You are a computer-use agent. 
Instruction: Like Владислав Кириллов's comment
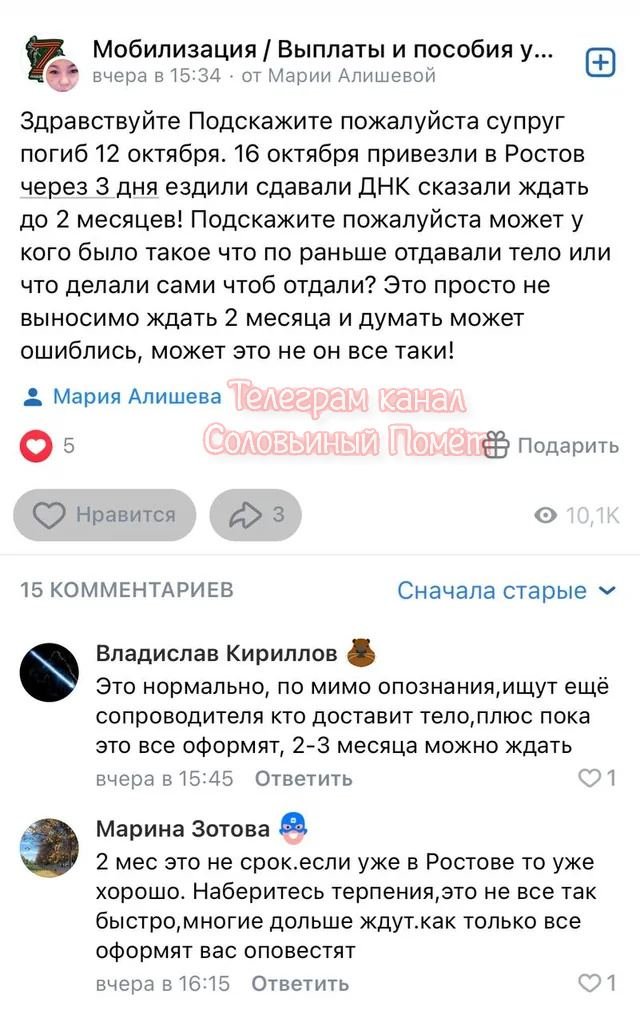(598, 778)
